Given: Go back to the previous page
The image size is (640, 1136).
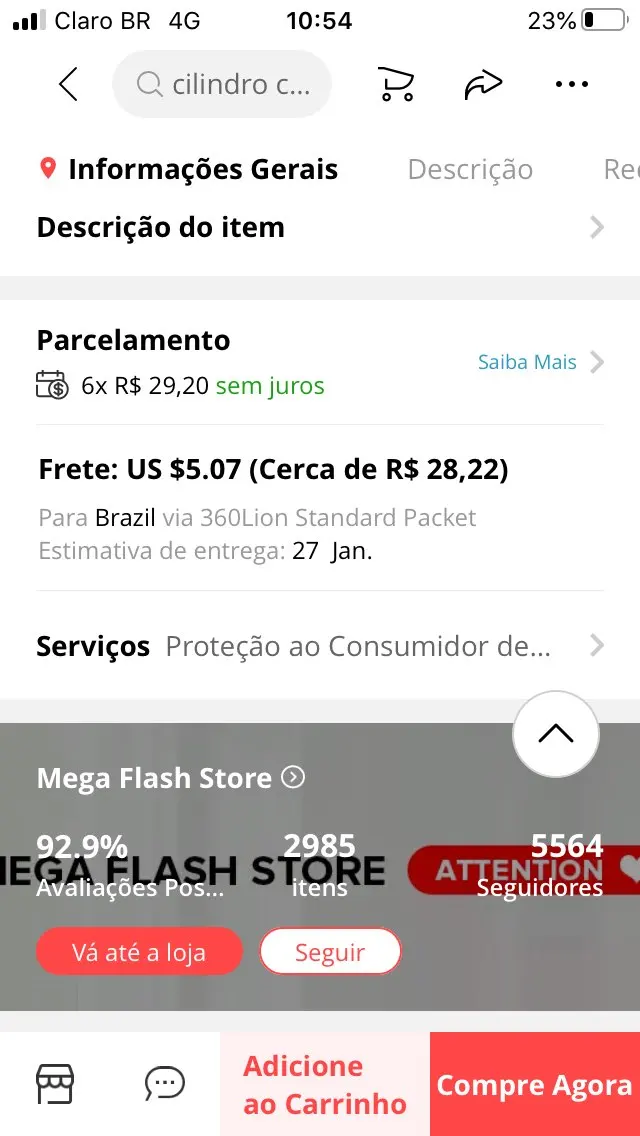Looking at the screenshot, I should 68,84.
